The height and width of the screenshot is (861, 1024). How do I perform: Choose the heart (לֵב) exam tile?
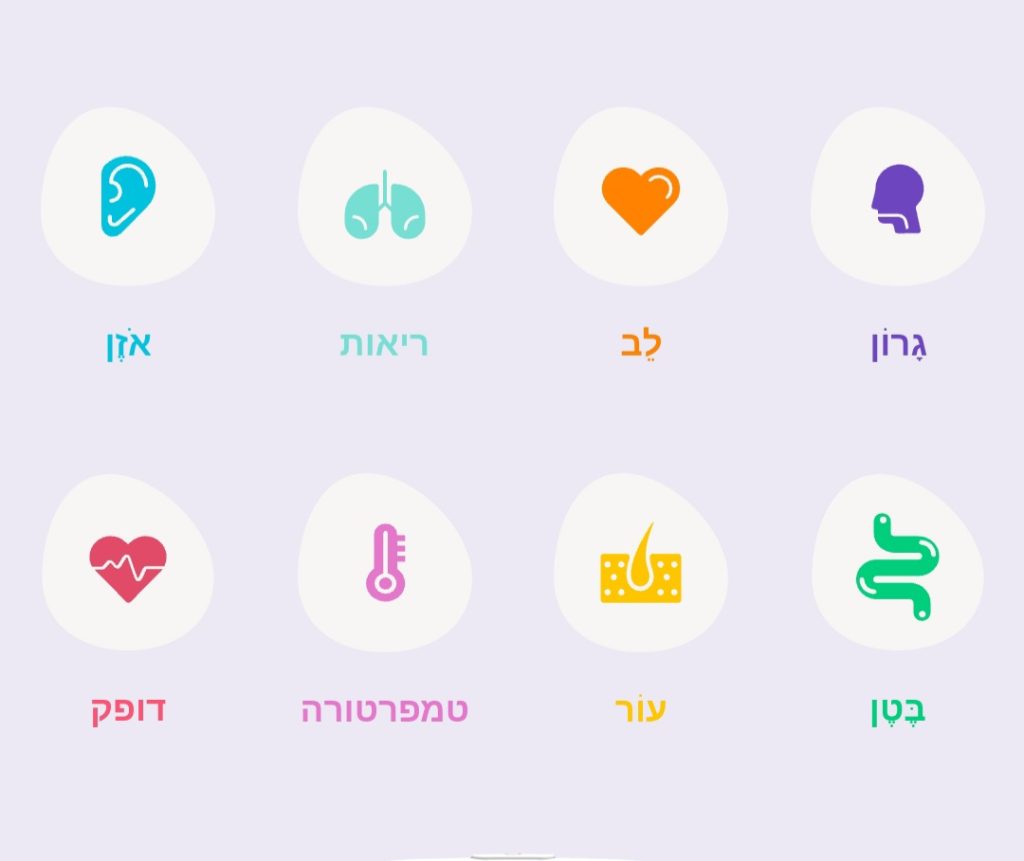641,197
